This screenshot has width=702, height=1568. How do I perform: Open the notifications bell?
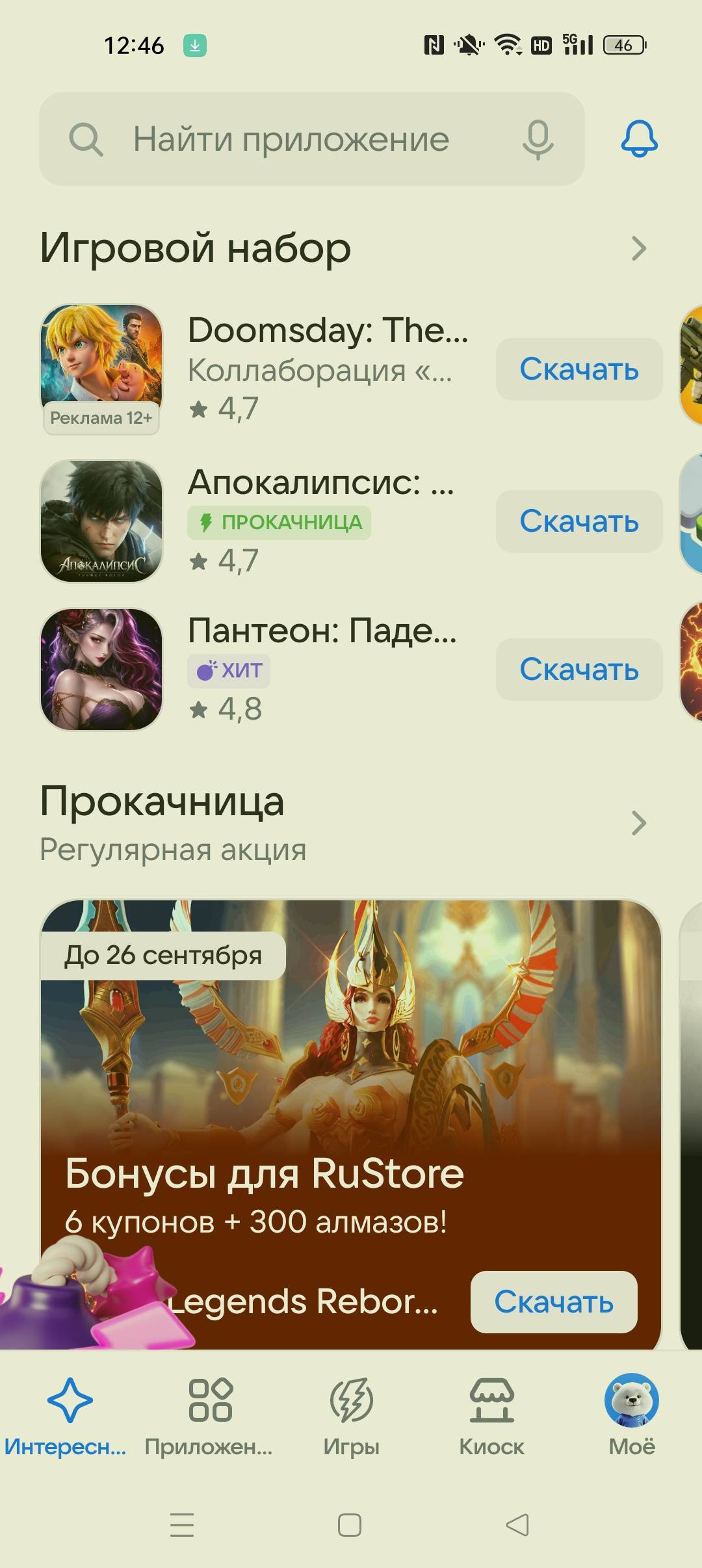tap(639, 138)
